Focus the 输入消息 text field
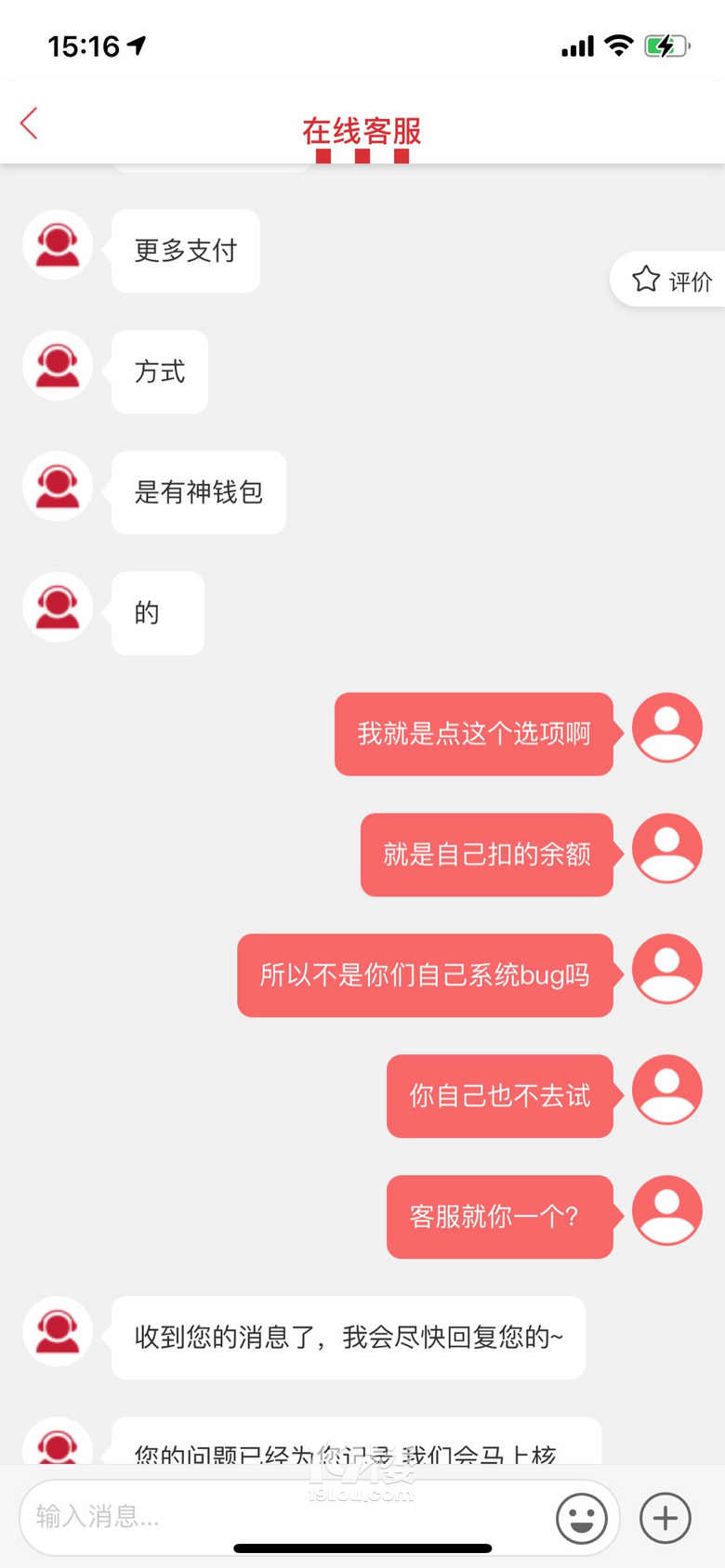 (x=279, y=1517)
